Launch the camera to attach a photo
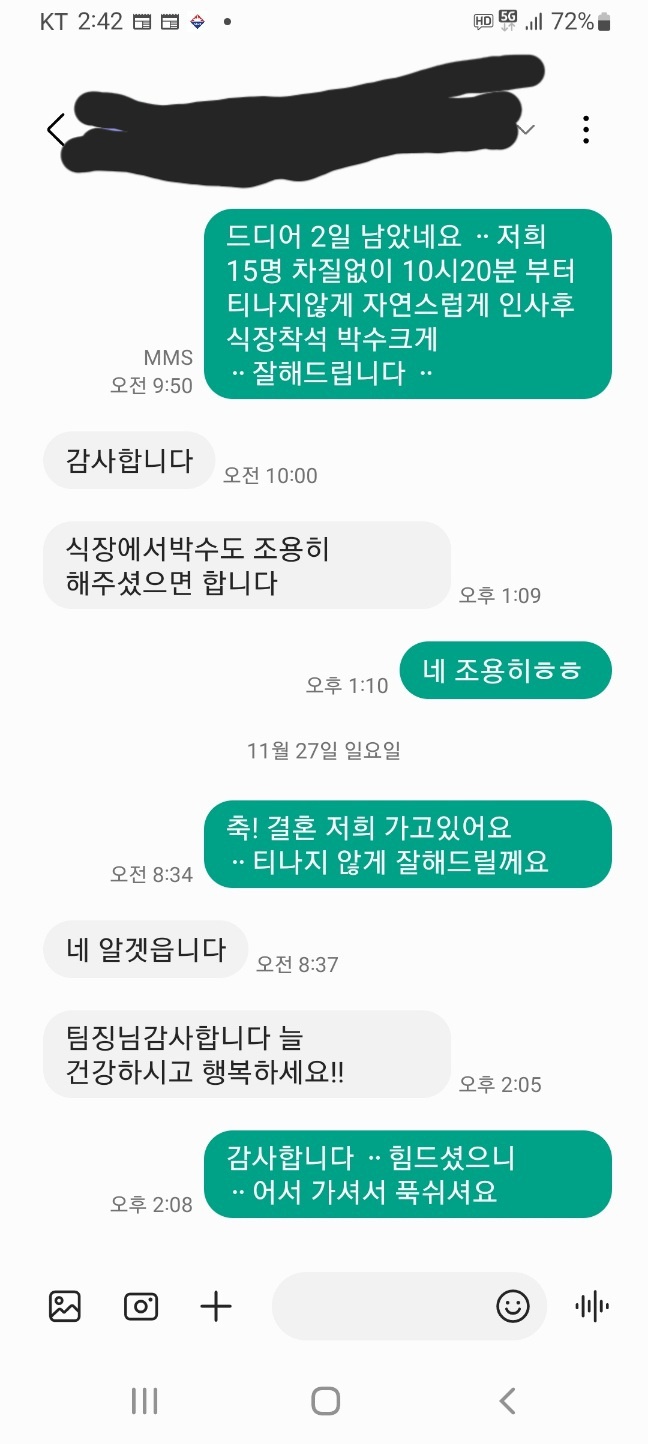Screen dimensions: 648x1444 click(x=141, y=1306)
